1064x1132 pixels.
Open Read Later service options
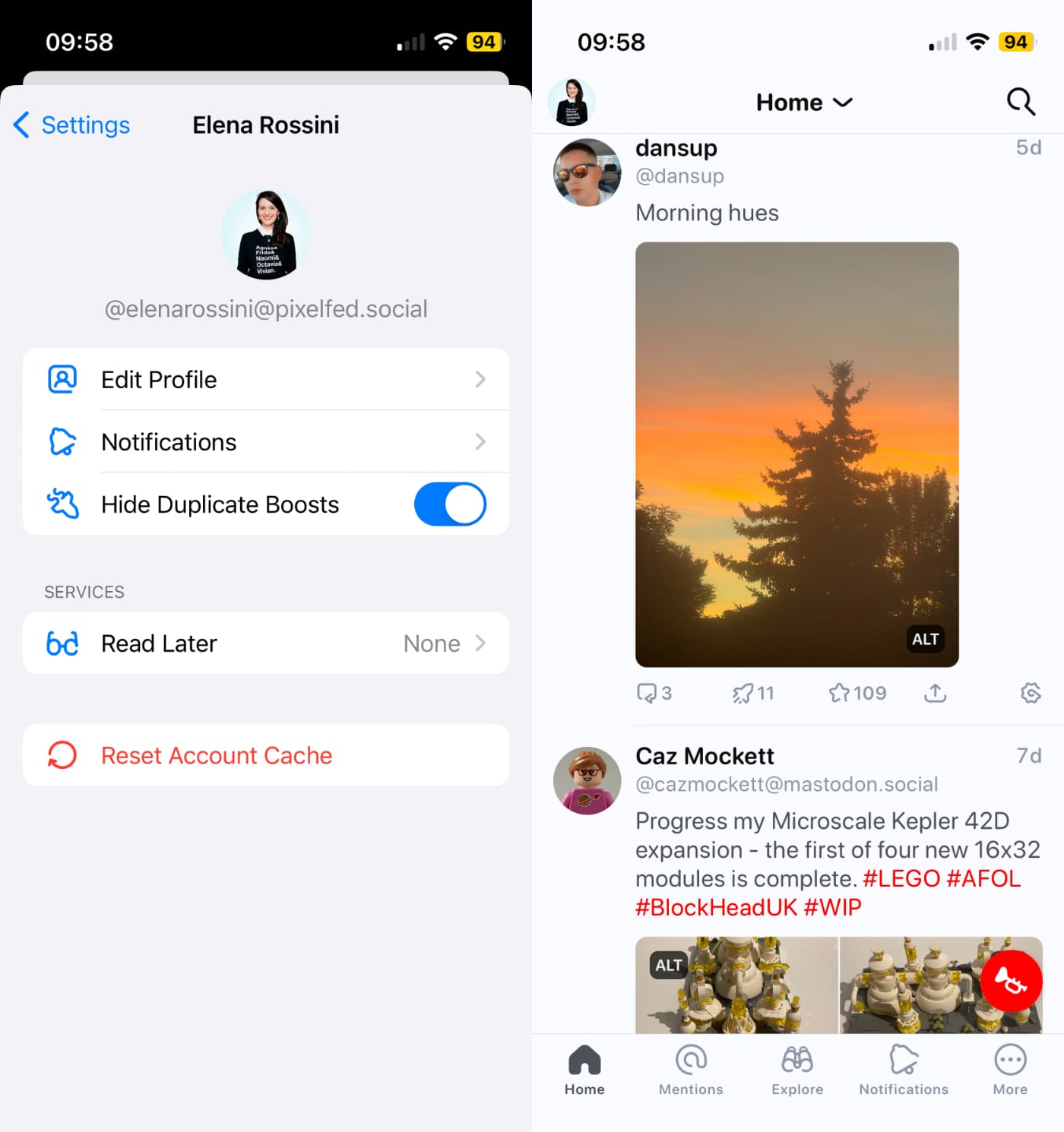(x=265, y=643)
